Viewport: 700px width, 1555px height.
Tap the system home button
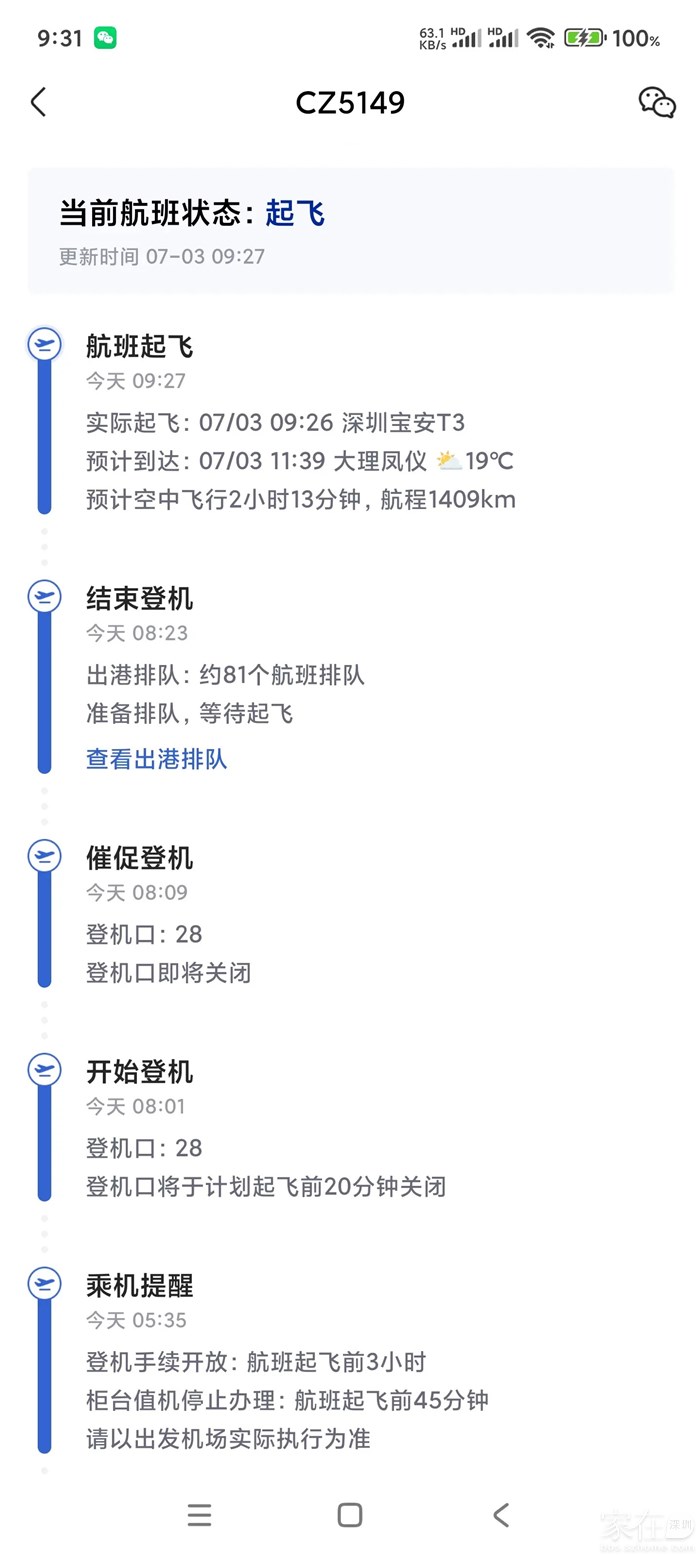350,1515
